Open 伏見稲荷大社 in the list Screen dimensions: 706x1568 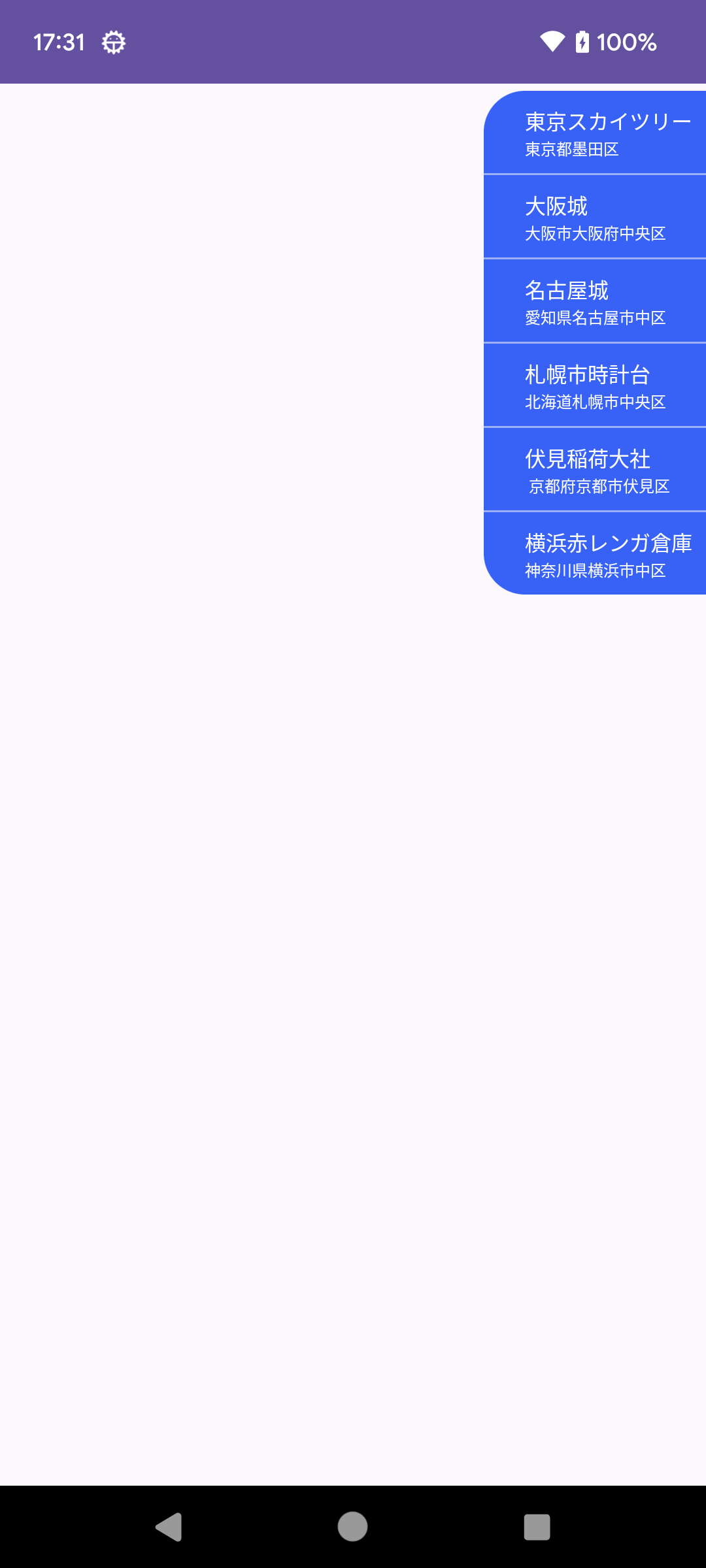[595, 470]
